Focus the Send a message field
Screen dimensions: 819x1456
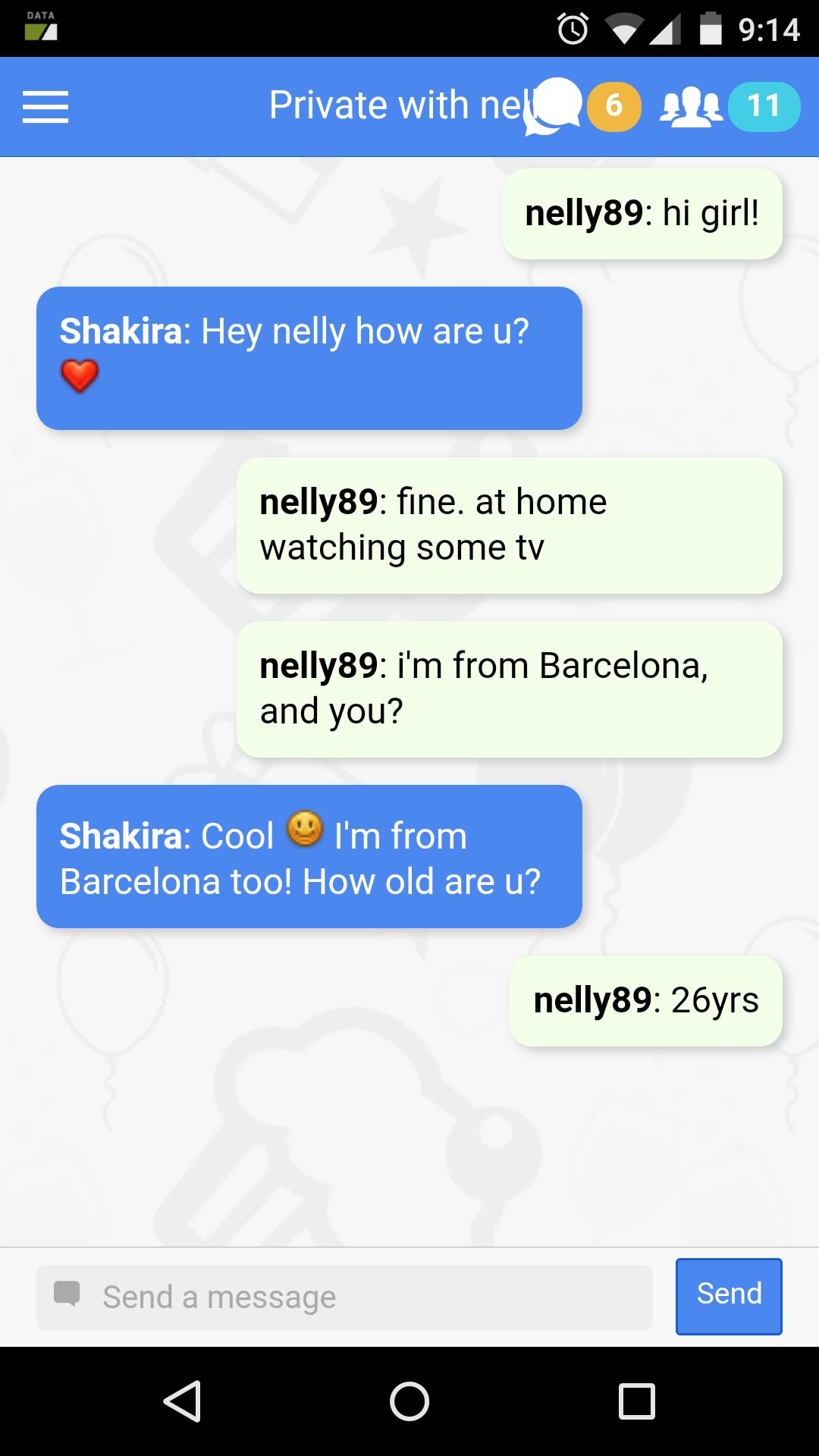[345, 1298]
